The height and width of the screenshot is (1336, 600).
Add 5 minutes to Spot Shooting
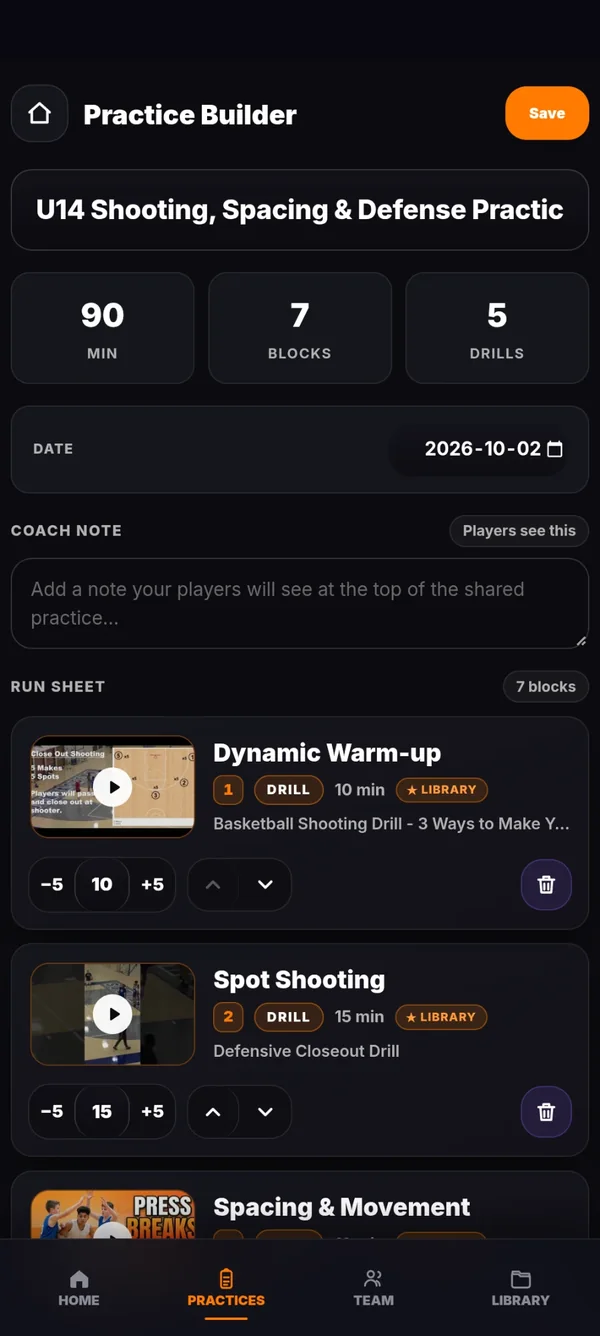152,1111
